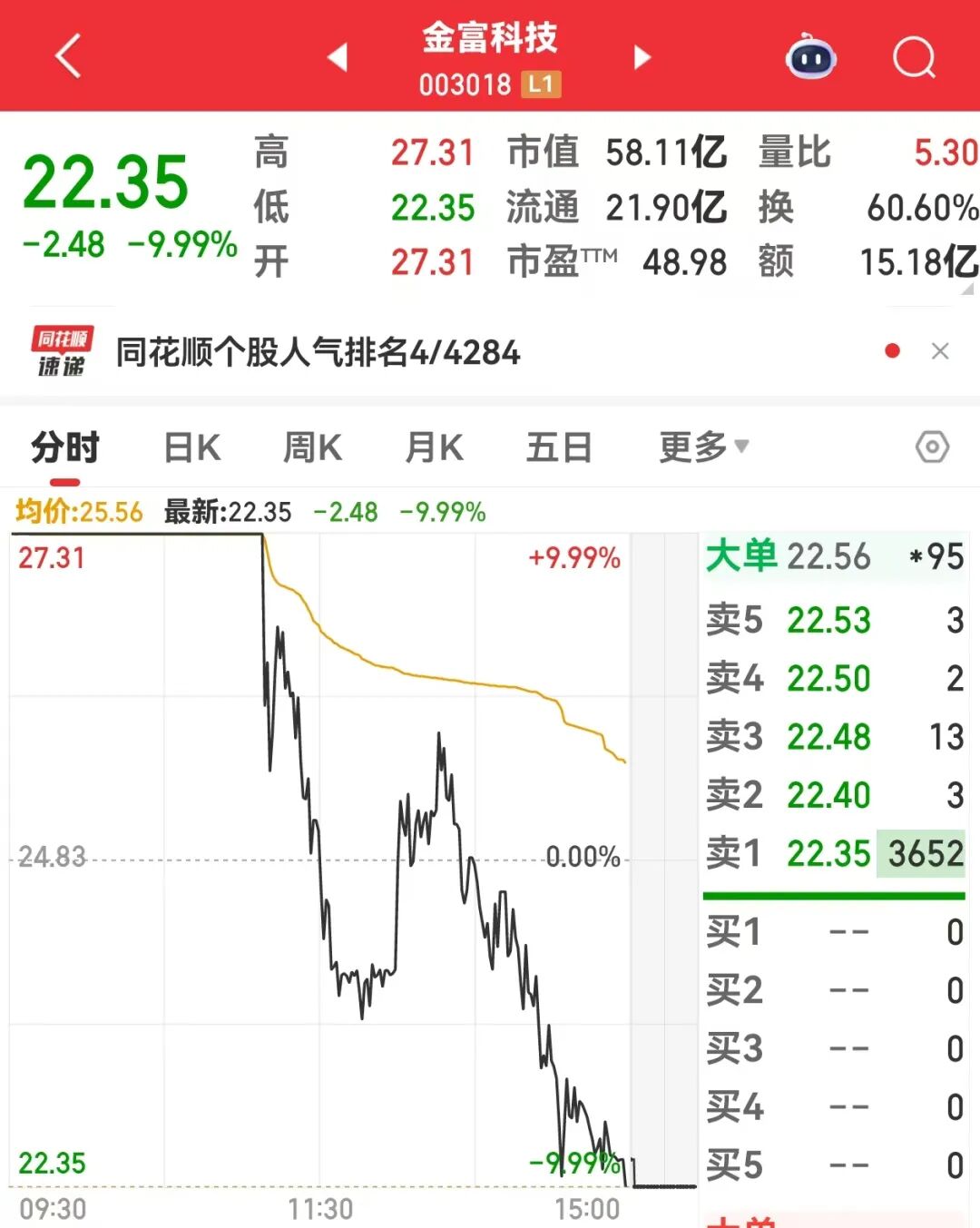
Task: Tap the back arrow to return
Action: coord(65,54)
